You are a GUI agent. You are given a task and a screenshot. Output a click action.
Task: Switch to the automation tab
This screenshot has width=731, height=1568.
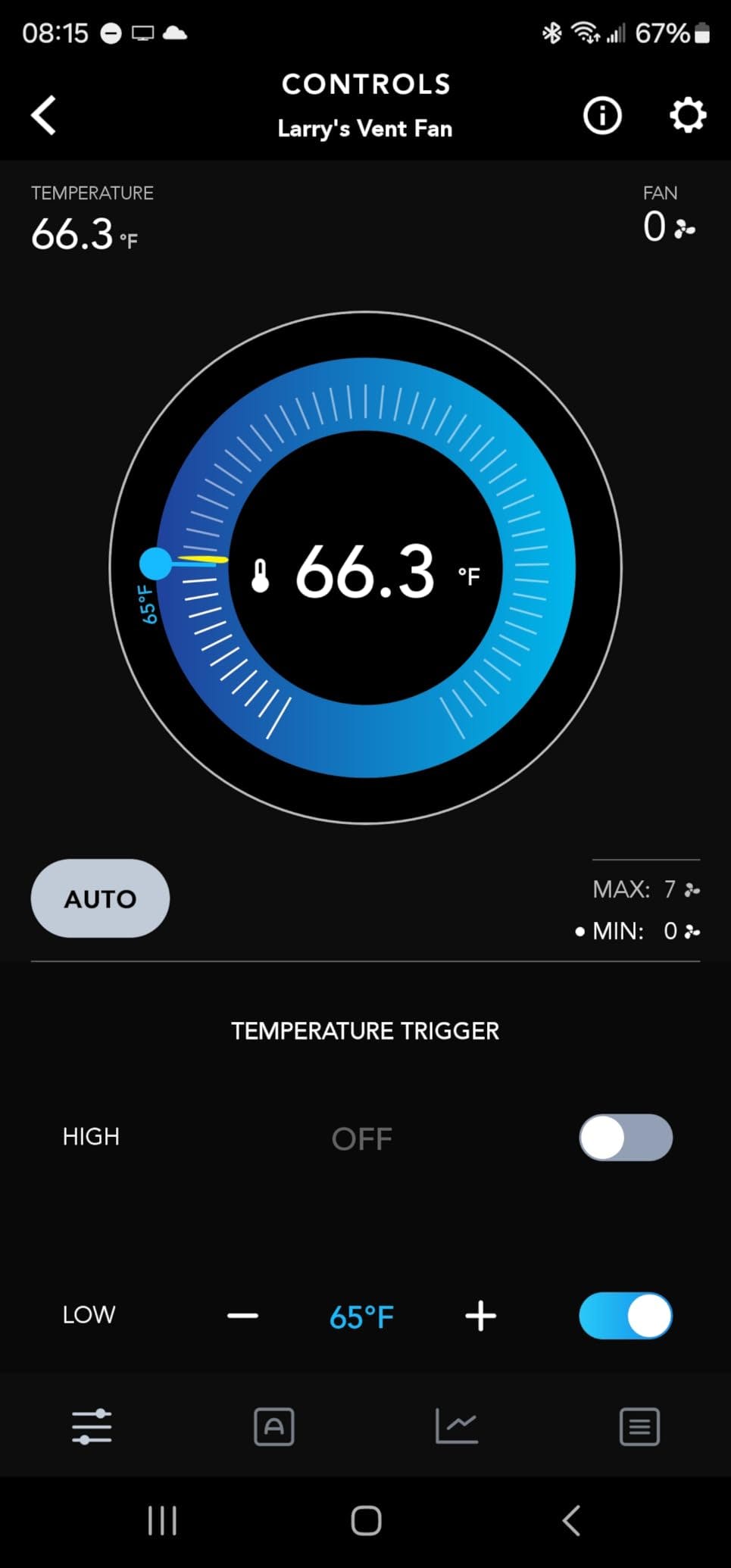point(274,1426)
